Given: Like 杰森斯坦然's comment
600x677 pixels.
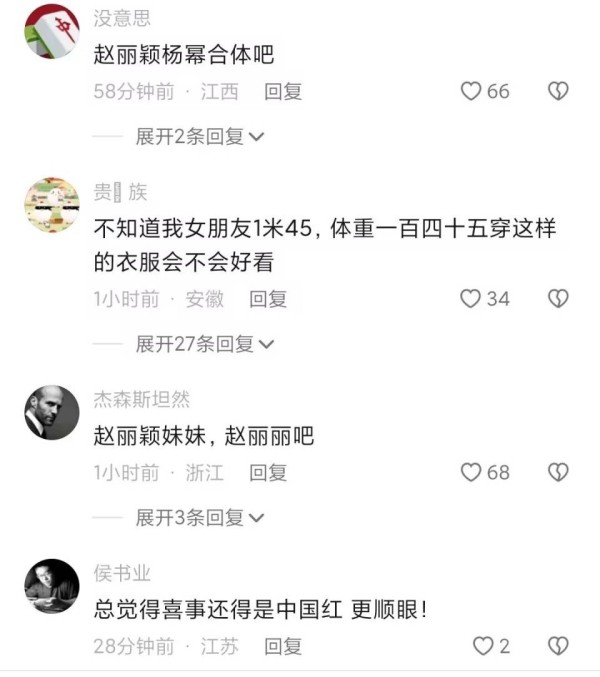Looking at the screenshot, I should point(471,472).
